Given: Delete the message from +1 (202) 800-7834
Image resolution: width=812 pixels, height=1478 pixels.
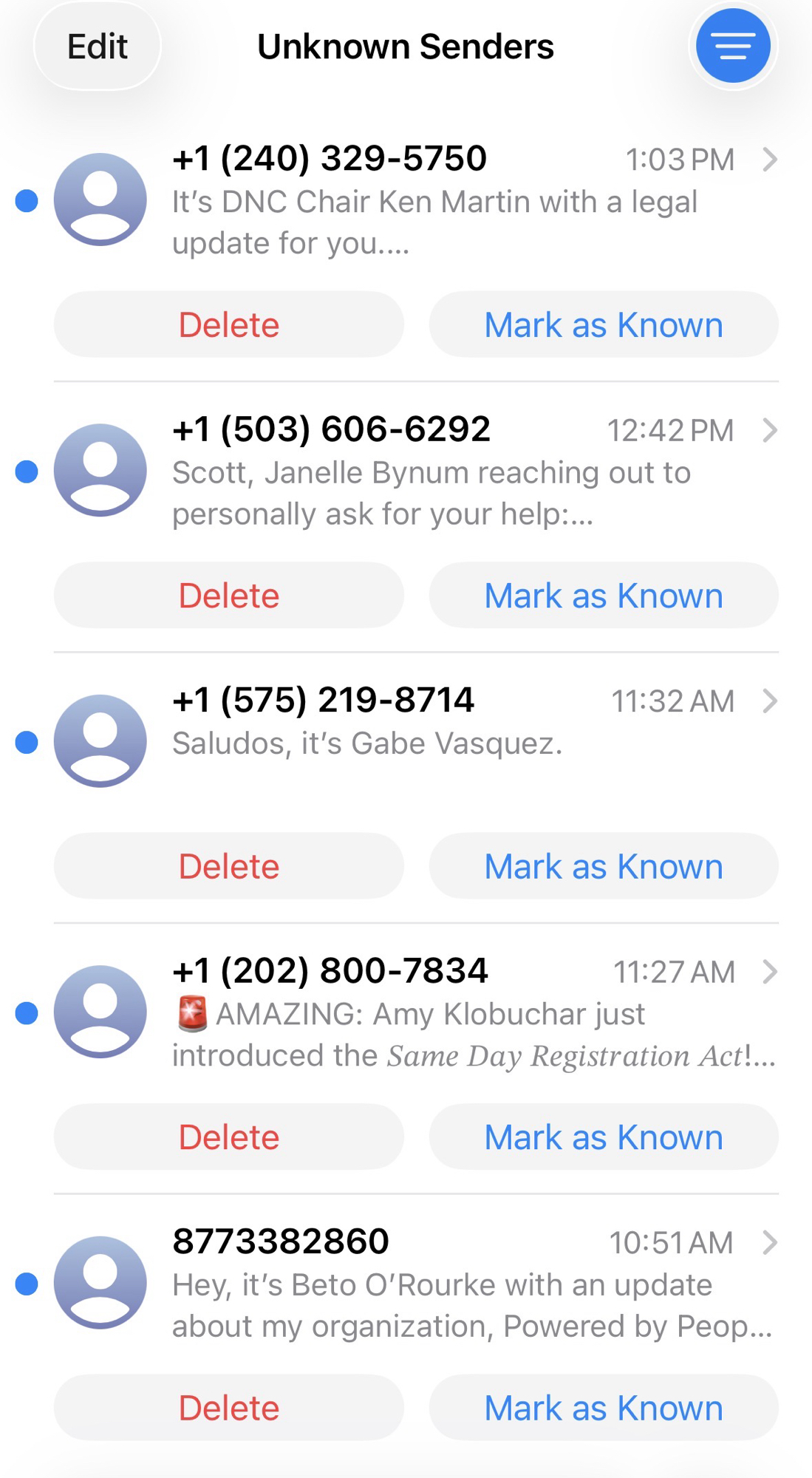Looking at the screenshot, I should pyautogui.click(x=229, y=1137).
